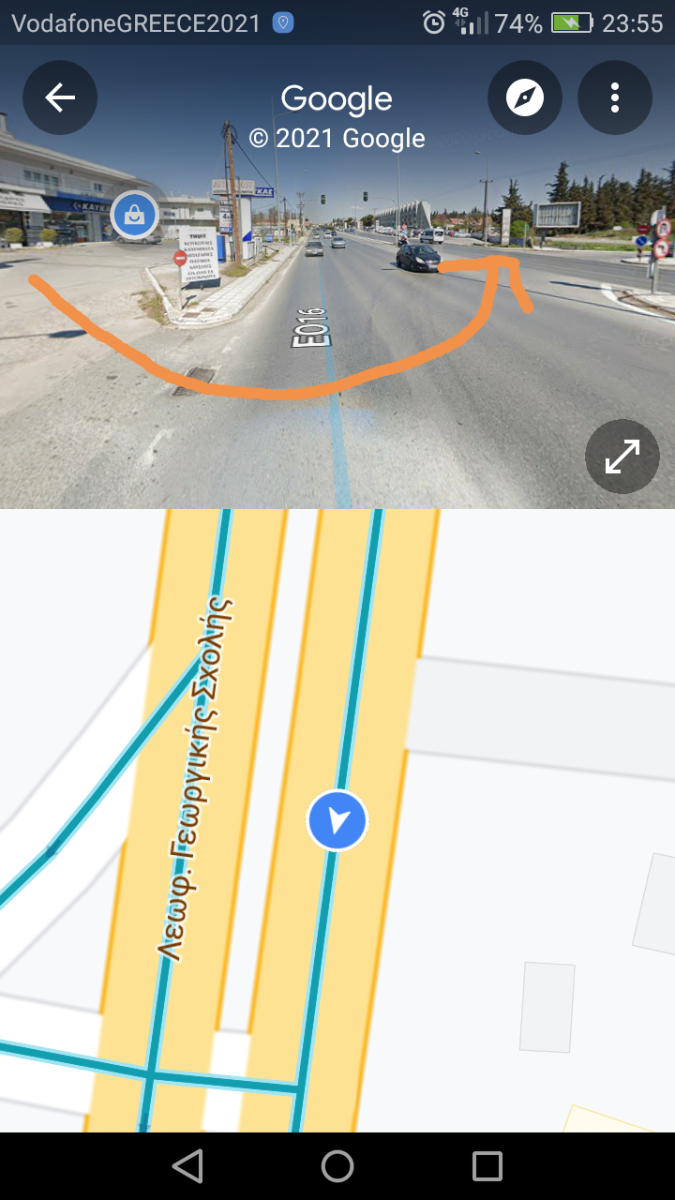Go back from Street View
This screenshot has width=675, height=1200.
[x=60, y=97]
